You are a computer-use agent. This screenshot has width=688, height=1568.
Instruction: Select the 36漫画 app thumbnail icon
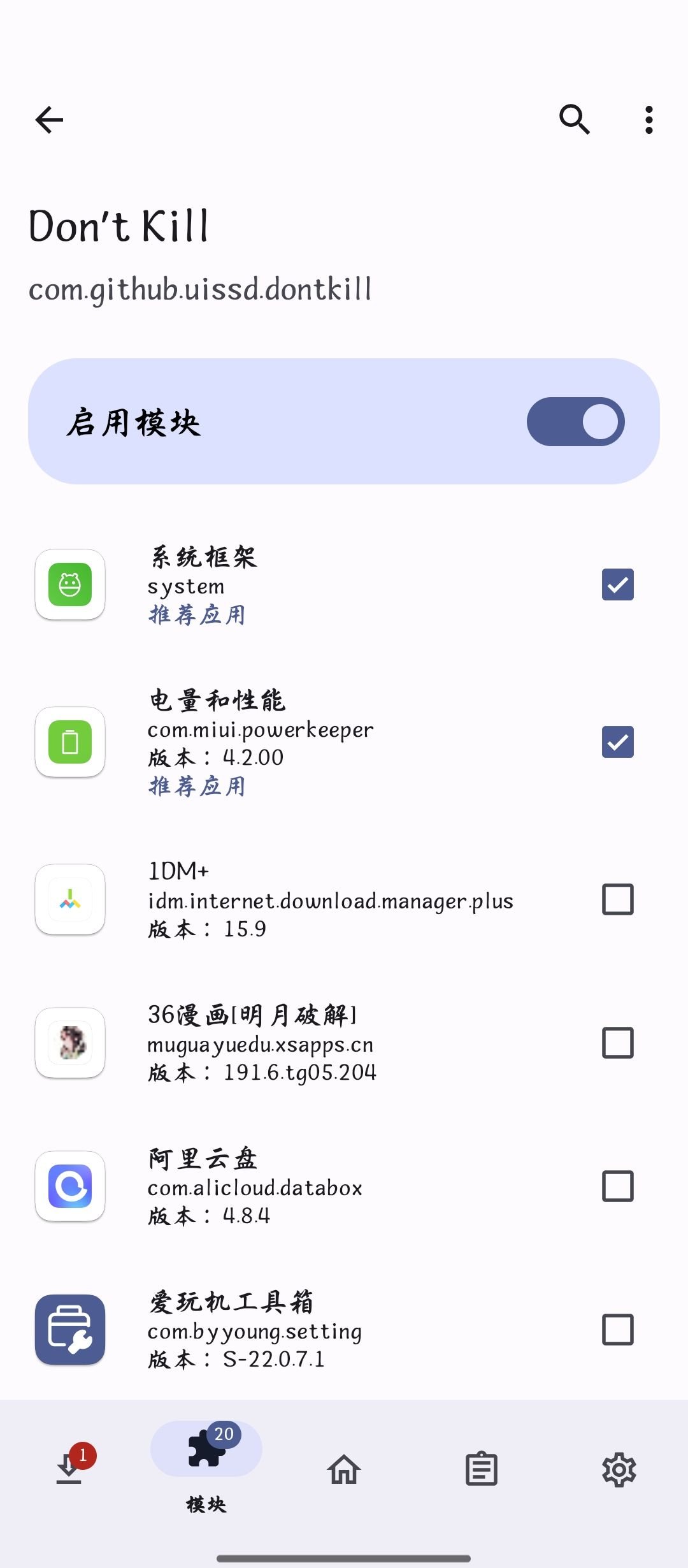(x=69, y=1043)
